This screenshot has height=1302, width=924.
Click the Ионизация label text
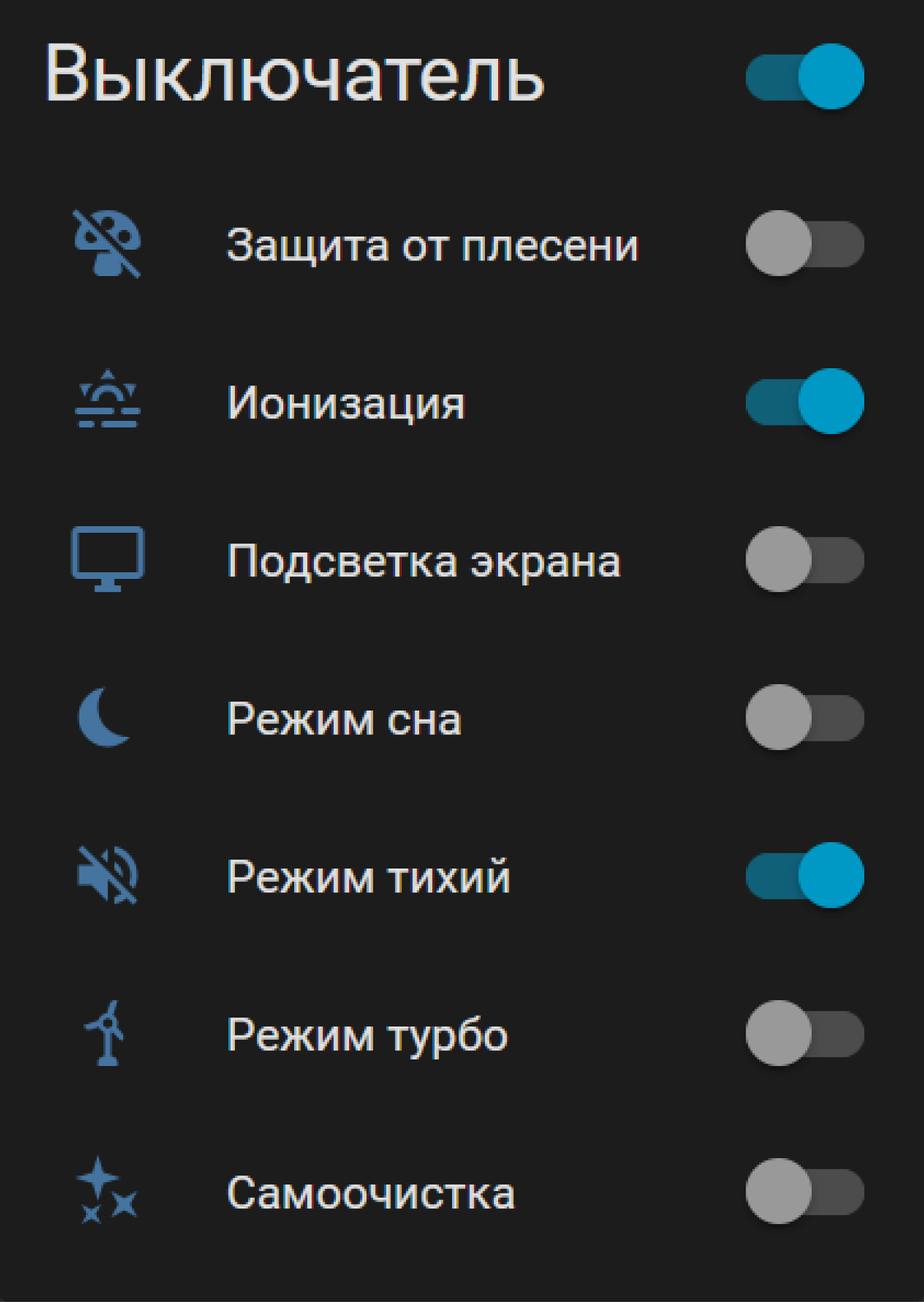345,400
